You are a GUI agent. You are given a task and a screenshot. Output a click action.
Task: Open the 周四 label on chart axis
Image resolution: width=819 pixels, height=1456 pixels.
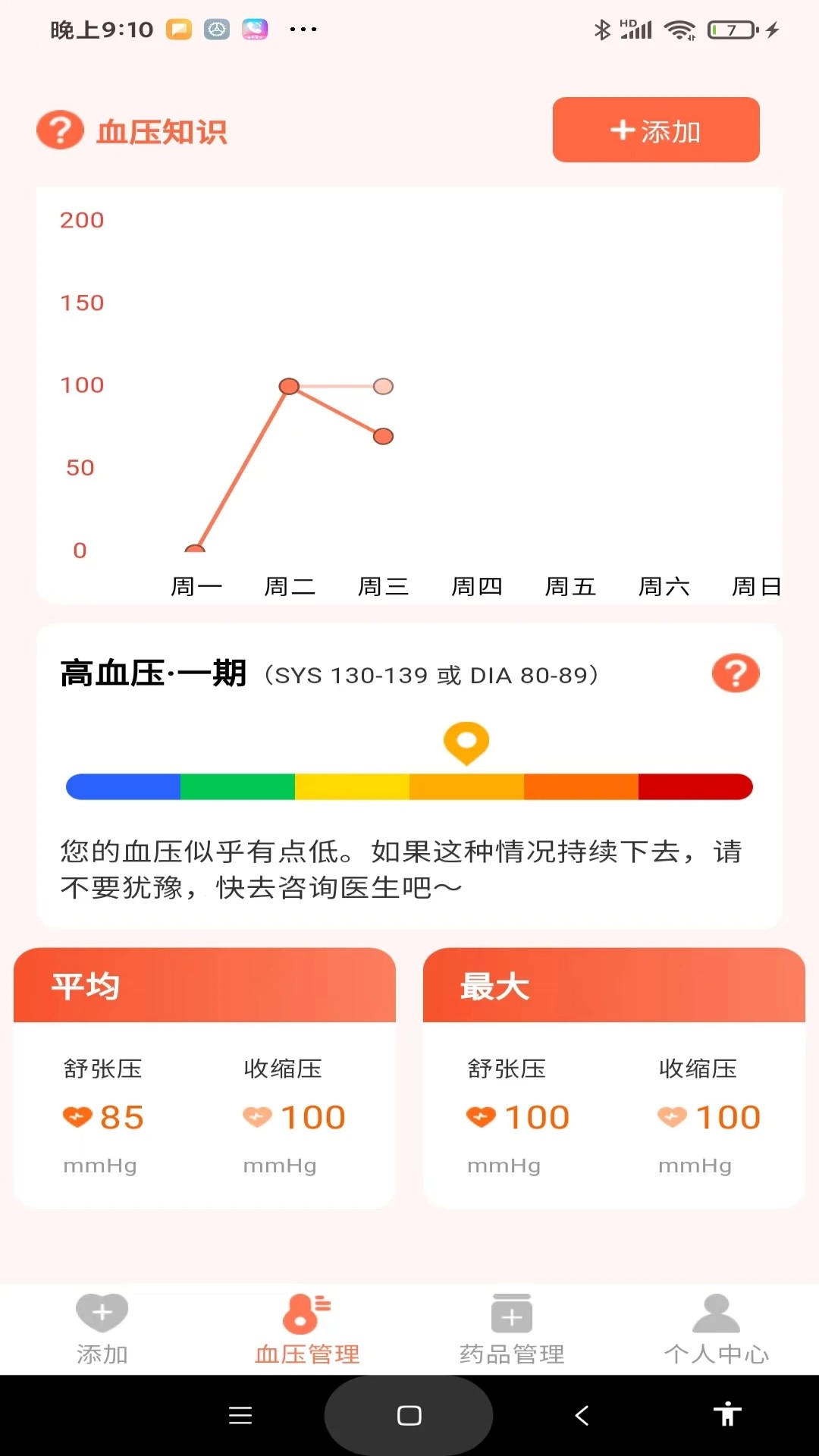[477, 585]
